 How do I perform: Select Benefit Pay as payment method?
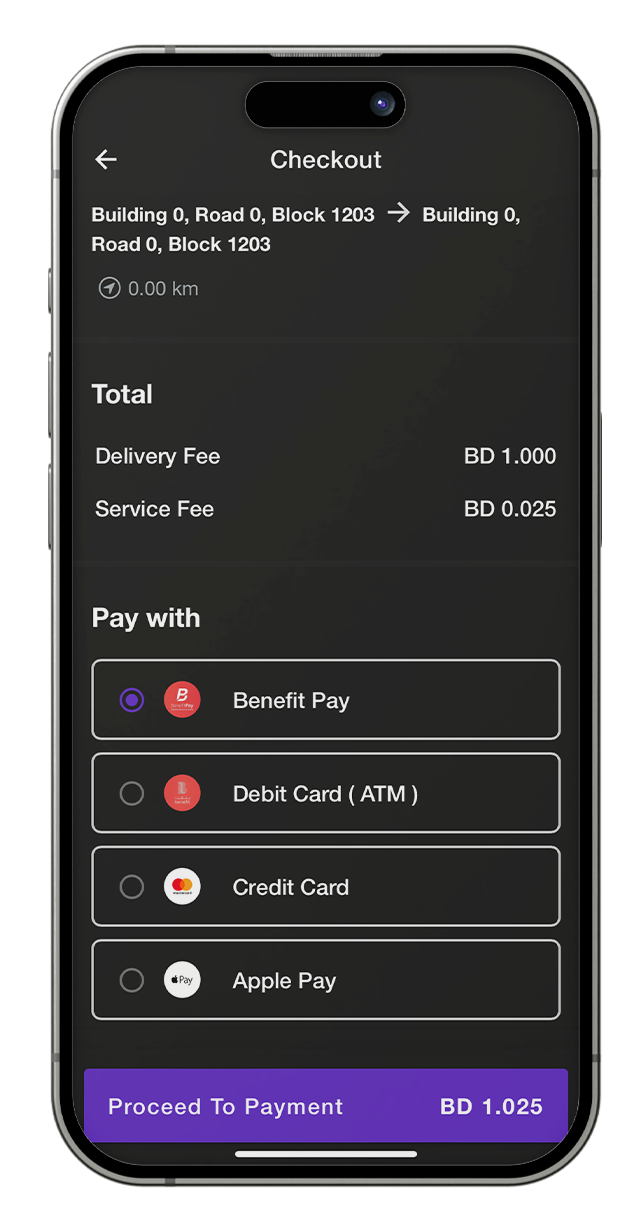coord(325,700)
